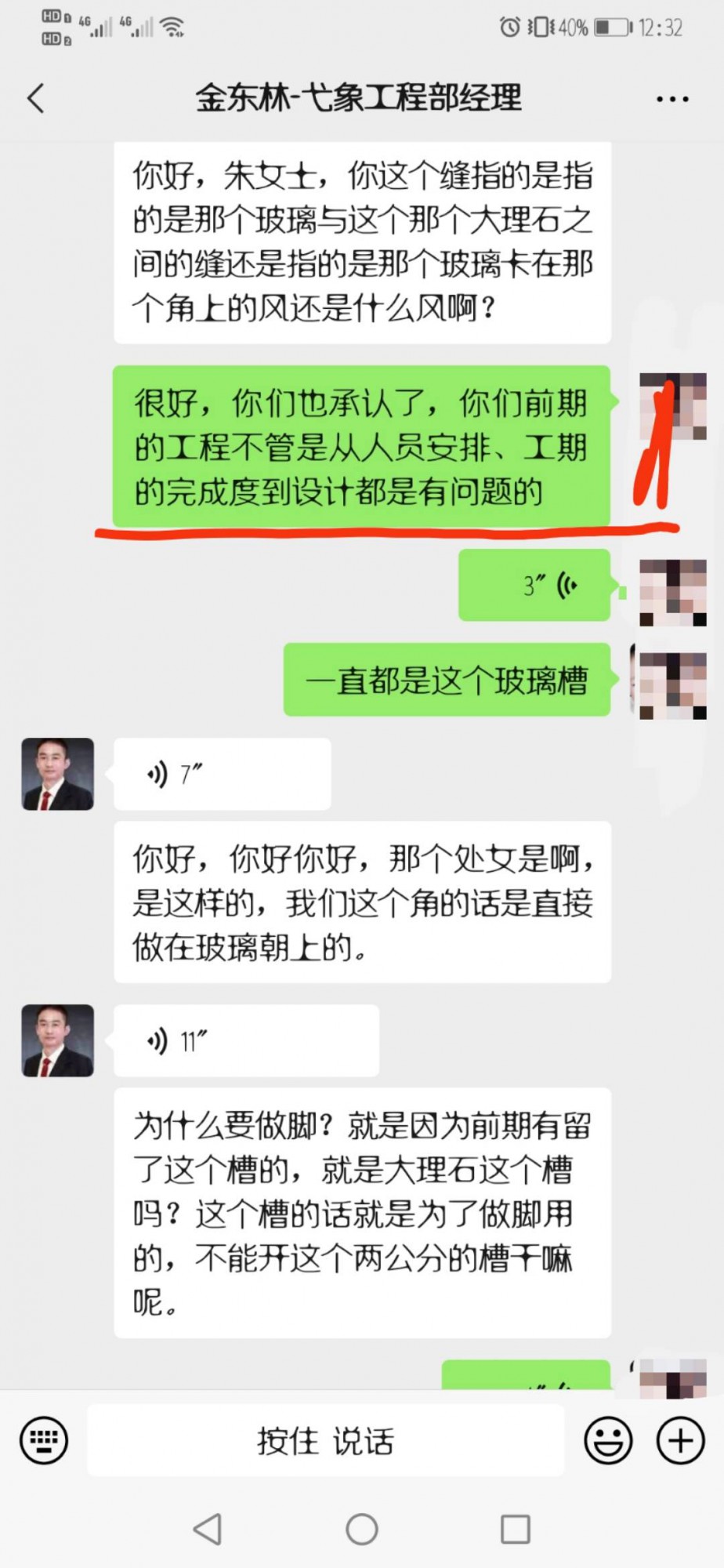Image resolution: width=724 pixels, height=1568 pixels.
Task: Open the emoji sticker panel
Action: [608, 1440]
